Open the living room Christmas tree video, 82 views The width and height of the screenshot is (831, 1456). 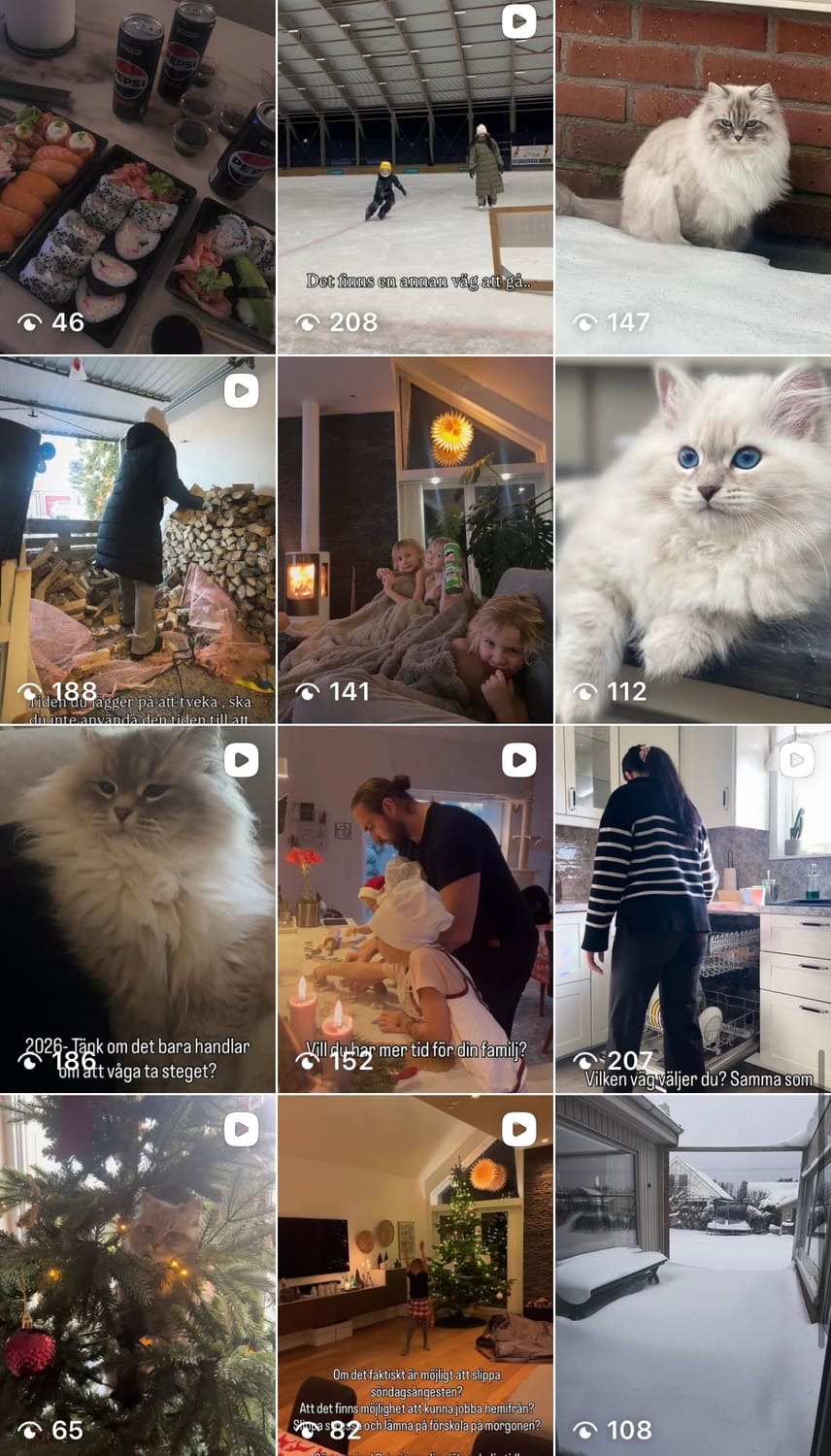point(415,1274)
